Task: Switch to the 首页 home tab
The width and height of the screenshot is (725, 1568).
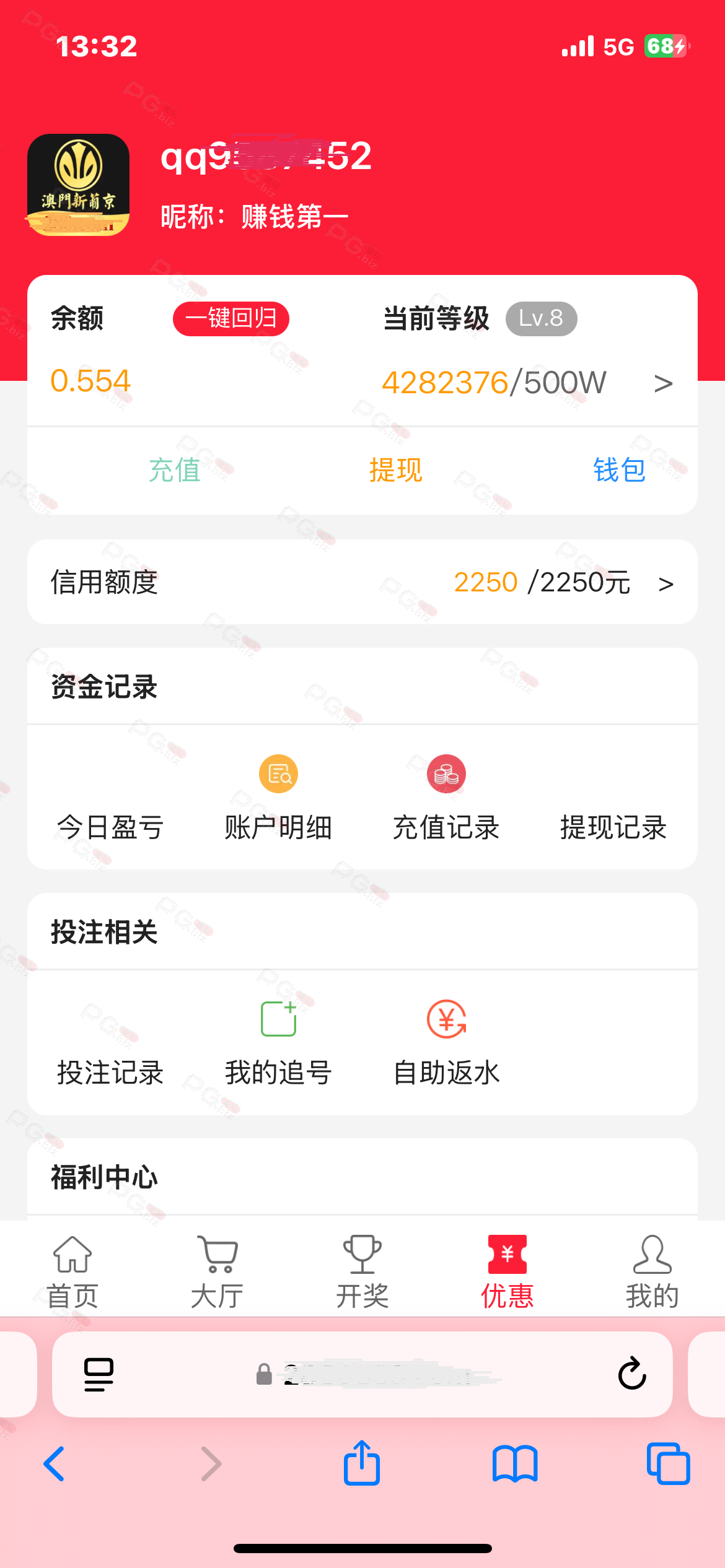Action: click(x=72, y=1272)
